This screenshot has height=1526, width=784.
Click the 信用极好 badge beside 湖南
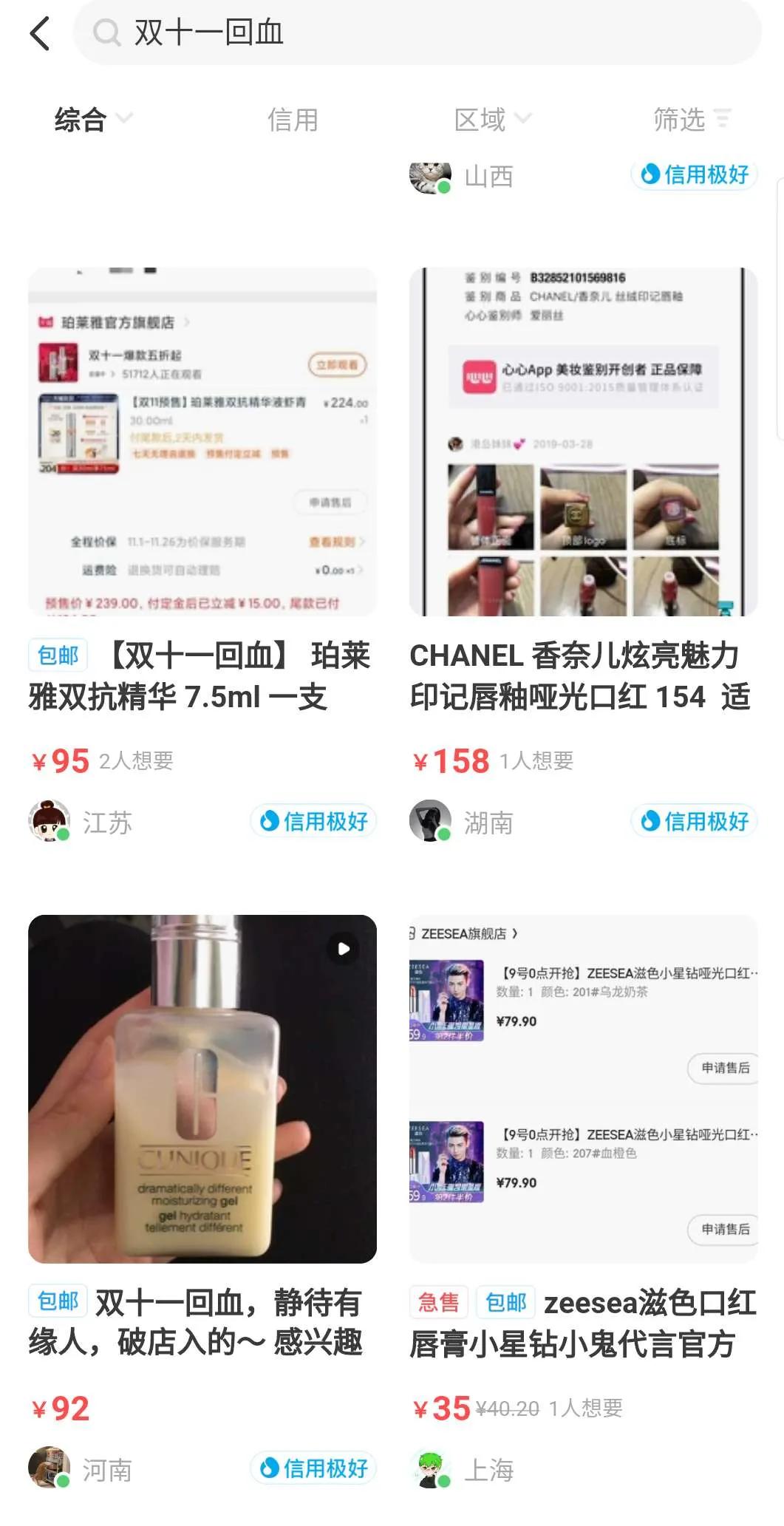click(692, 820)
